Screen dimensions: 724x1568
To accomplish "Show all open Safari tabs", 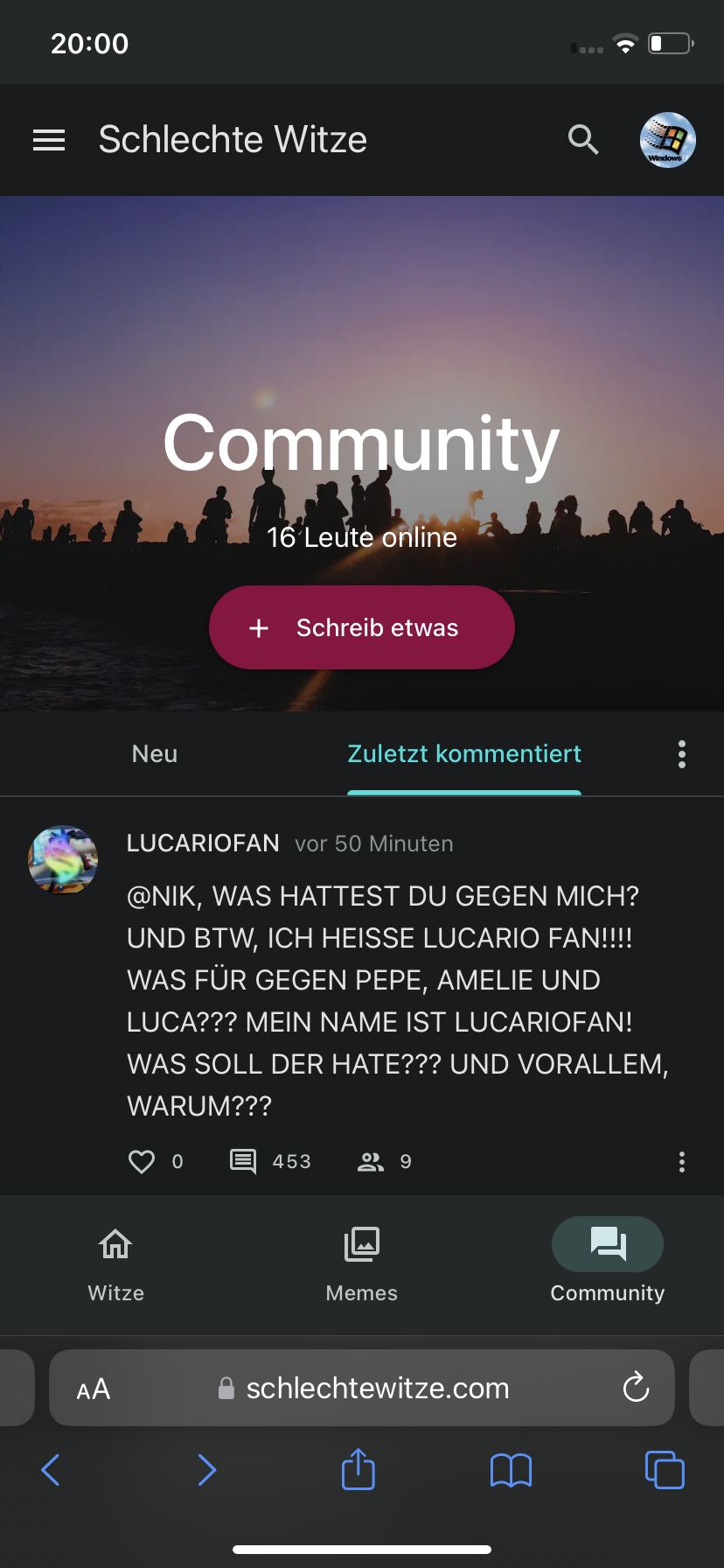I will 665,1470.
